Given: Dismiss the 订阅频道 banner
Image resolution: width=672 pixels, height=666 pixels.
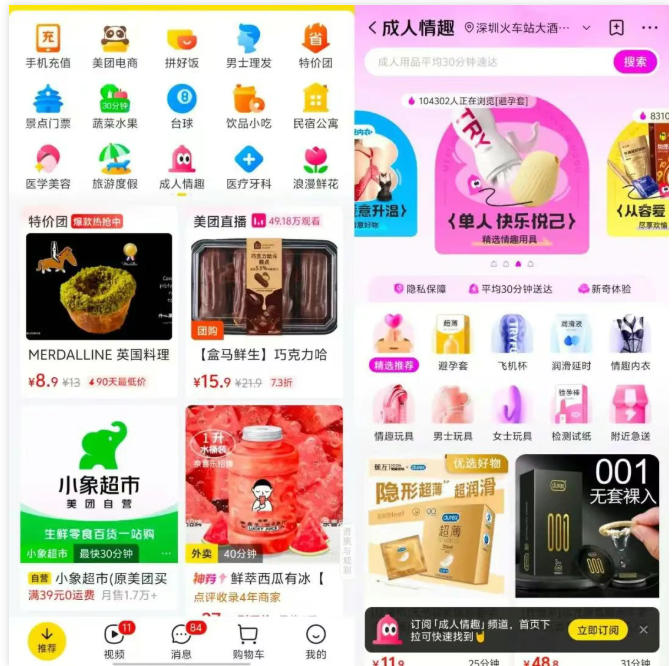Looking at the screenshot, I should [x=644, y=630].
